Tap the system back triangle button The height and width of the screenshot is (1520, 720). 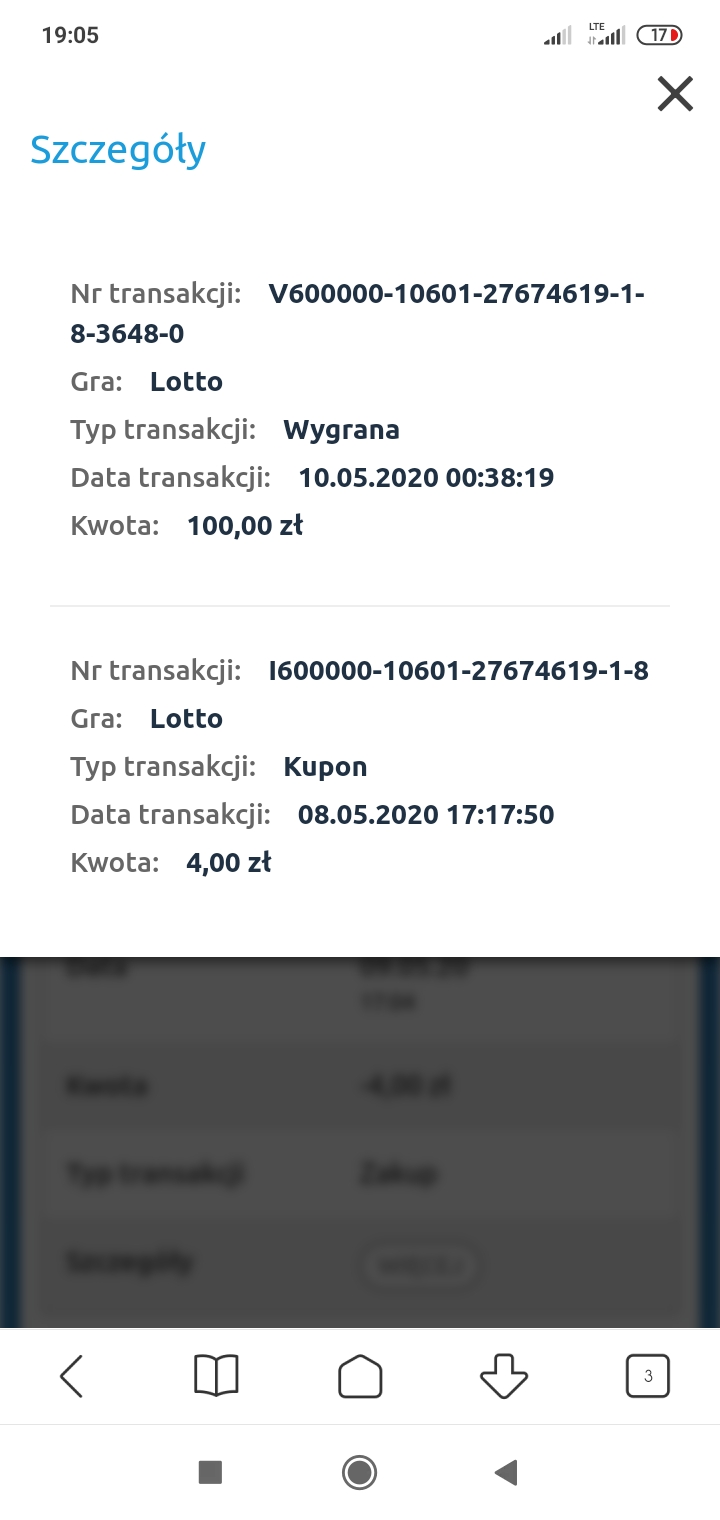point(506,1472)
